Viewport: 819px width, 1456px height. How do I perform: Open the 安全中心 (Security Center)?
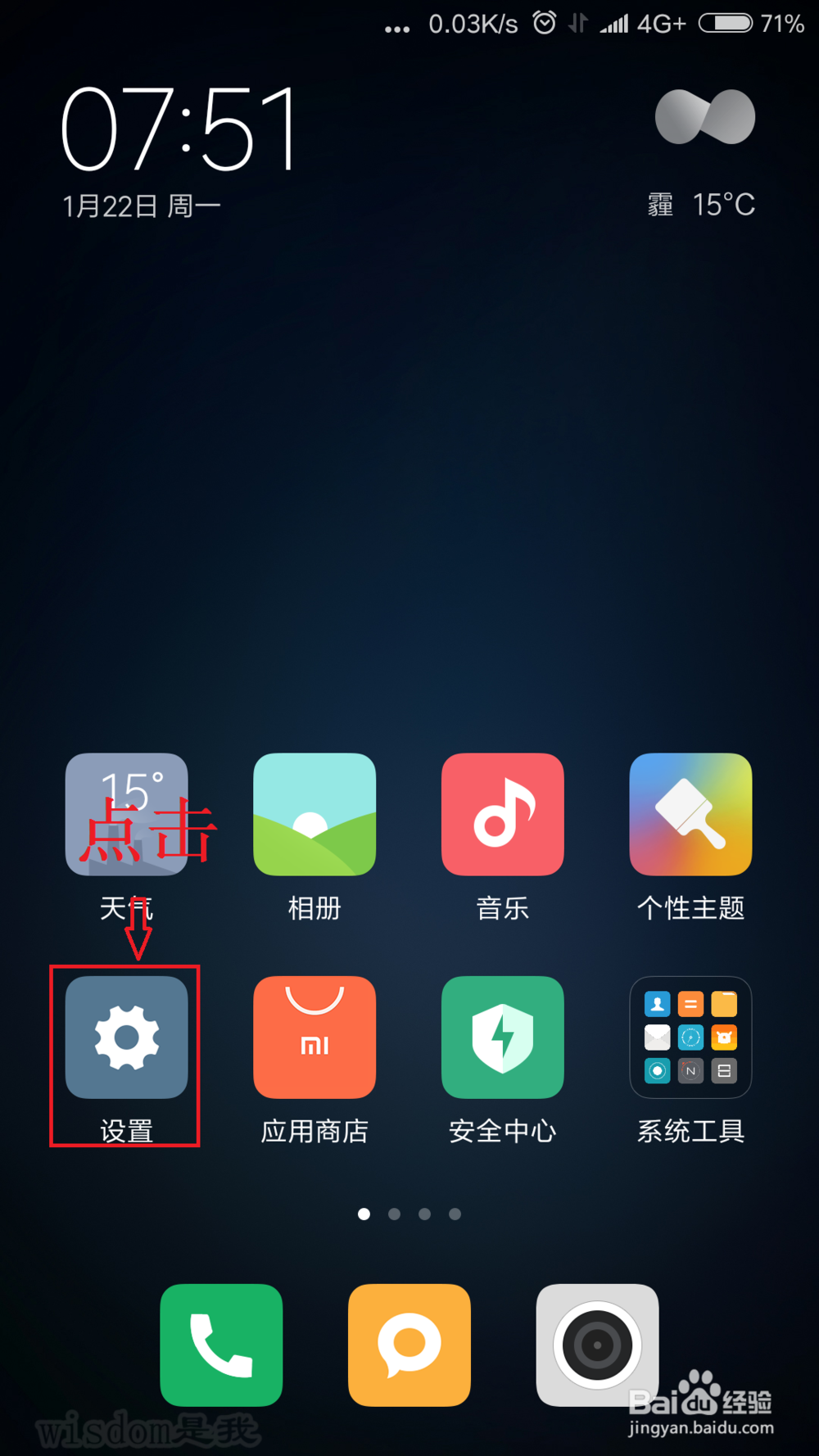pyautogui.click(x=502, y=1038)
